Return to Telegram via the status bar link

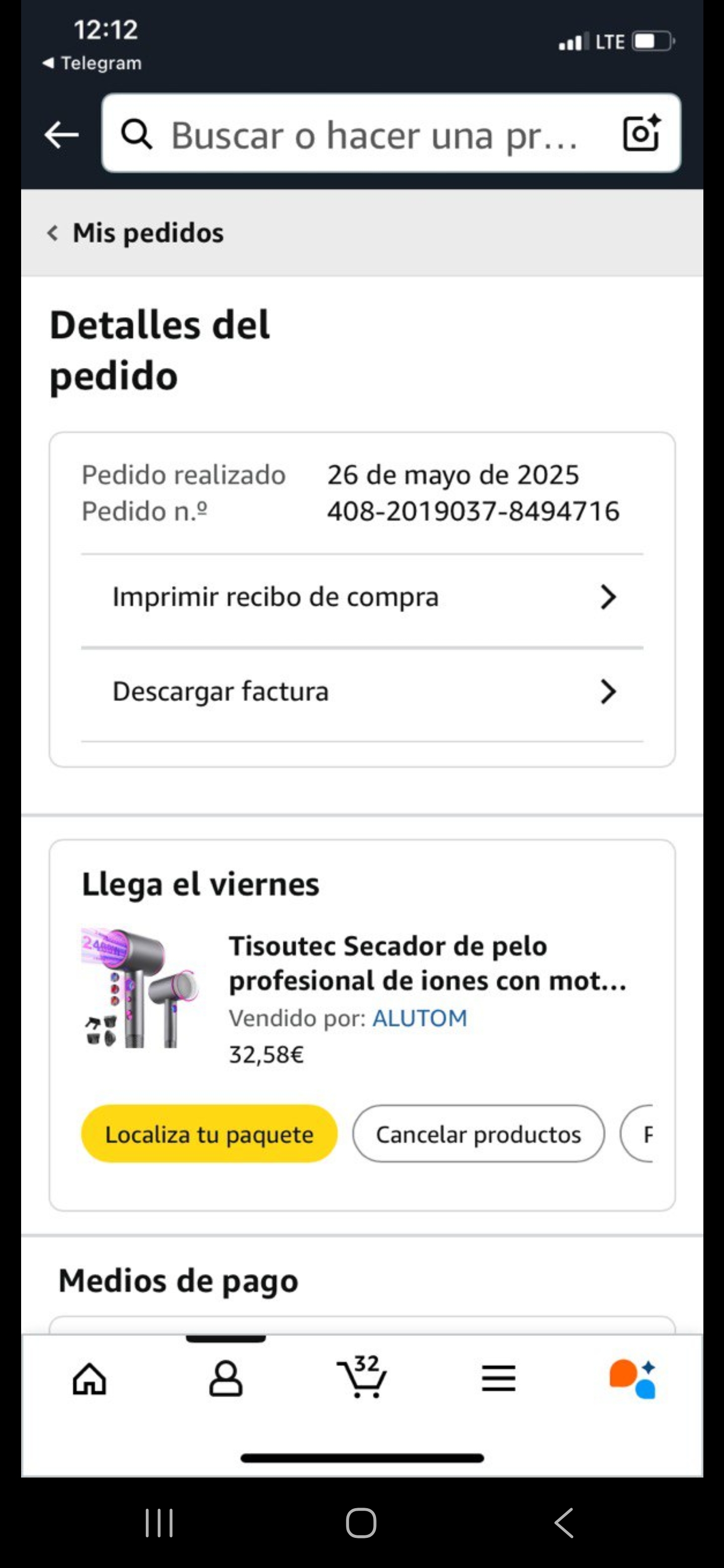pyautogui.click(x=93, y=63)
